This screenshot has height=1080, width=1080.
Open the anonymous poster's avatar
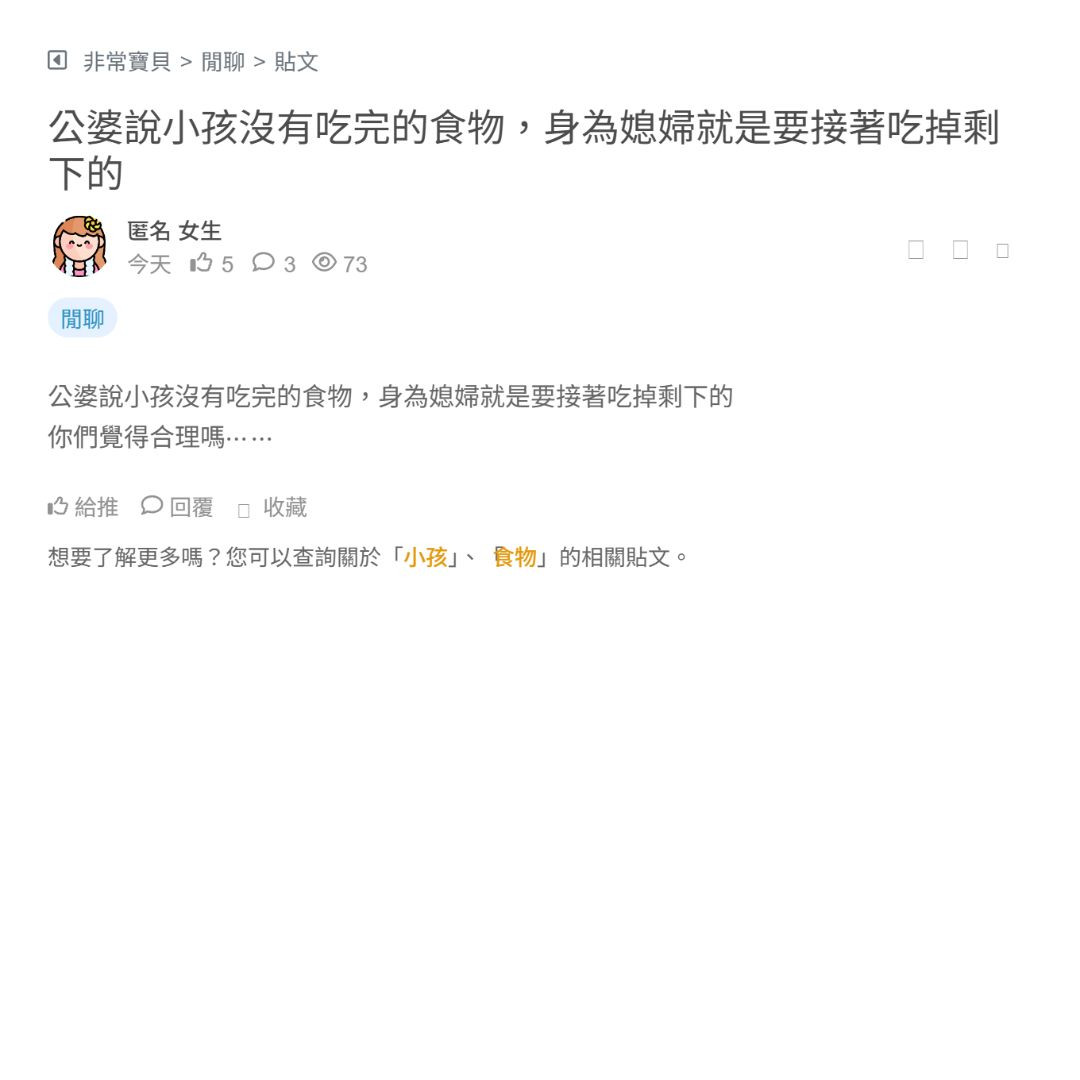[x=79, y=246]
